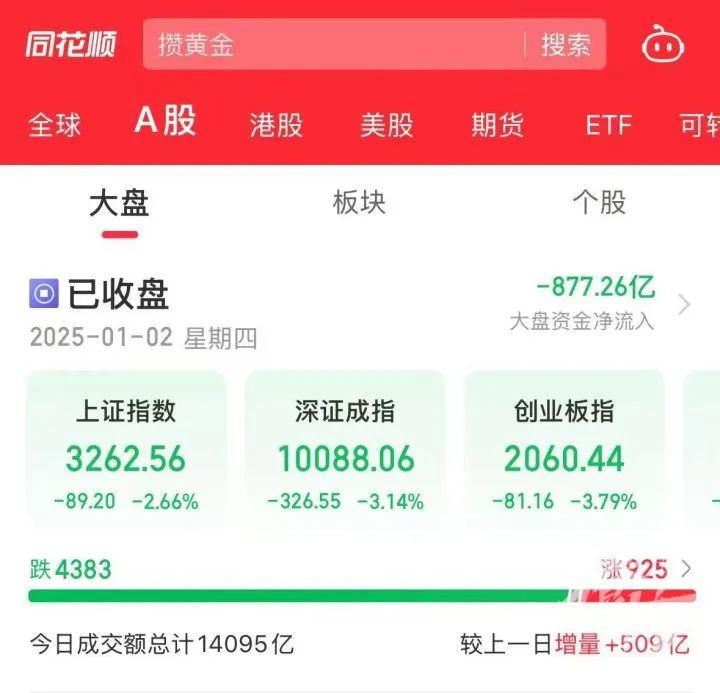Go to the 期货 tab
Image resolution: width=720 pixels, height=693 pixels.
[497, 125]
